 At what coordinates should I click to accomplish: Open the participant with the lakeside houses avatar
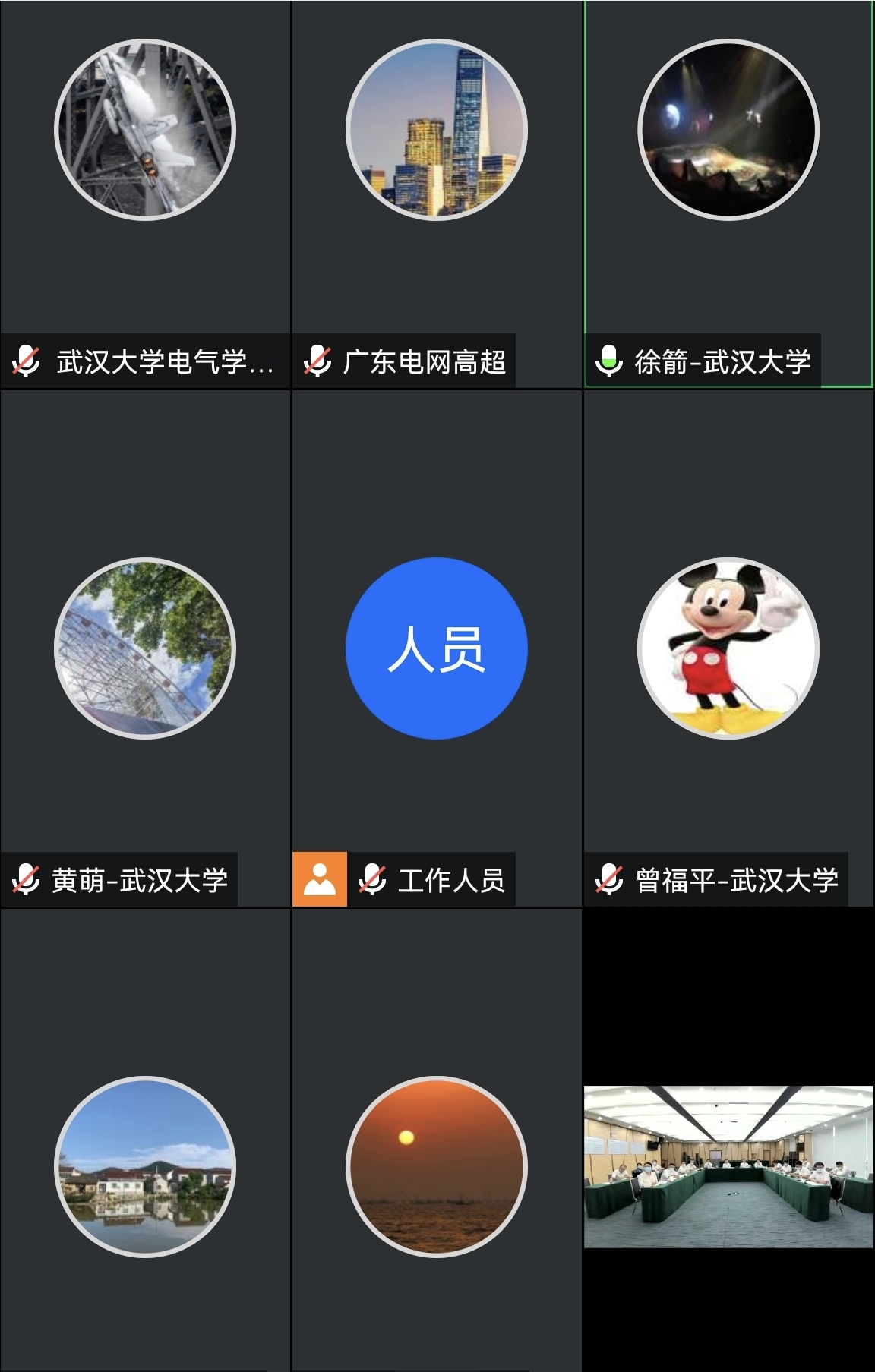tap(145, 1166)
